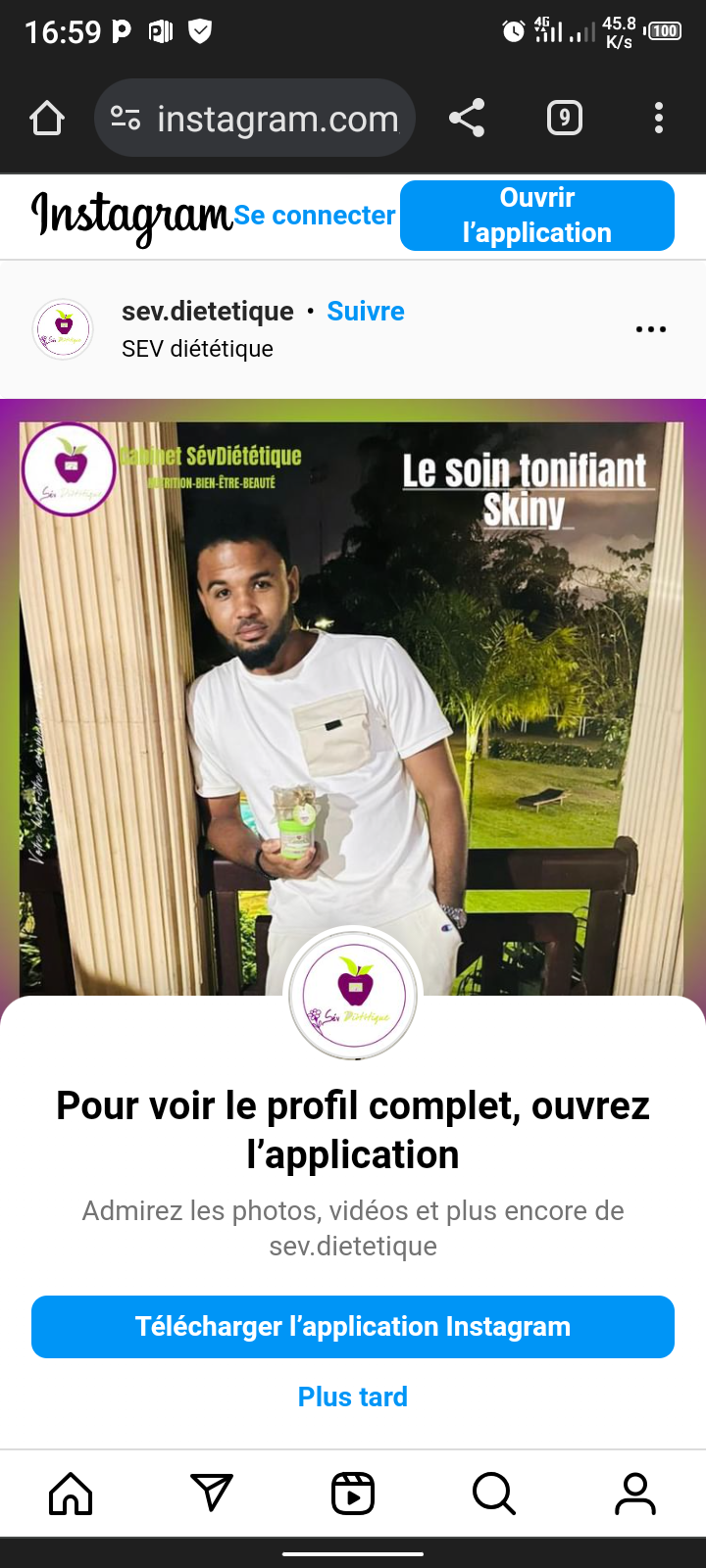Image resolution: width=706 pixels, height=1568 pixels.
Task: Open the direct messages tab
Action: pyautogui.click(x=212, y=1494)
